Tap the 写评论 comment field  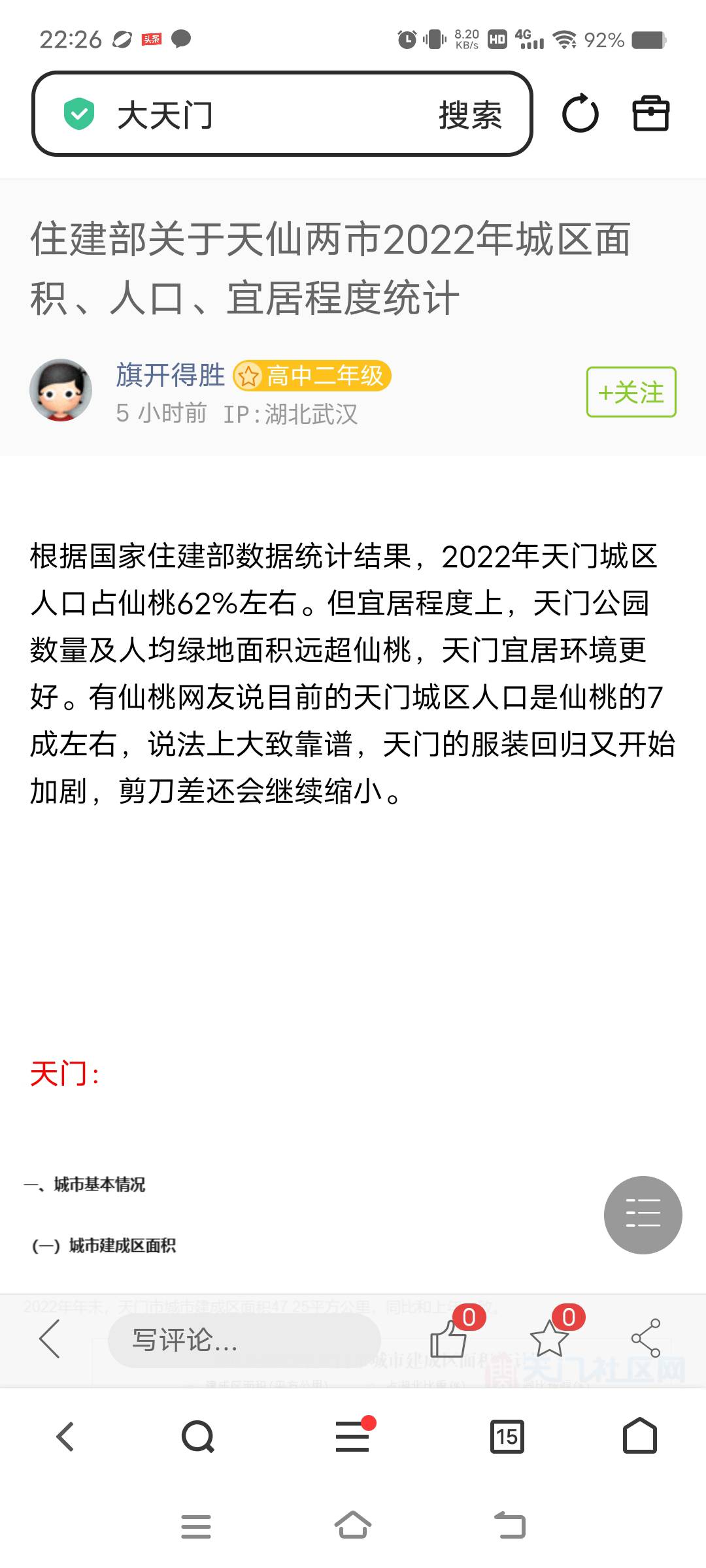[244, 1340]
